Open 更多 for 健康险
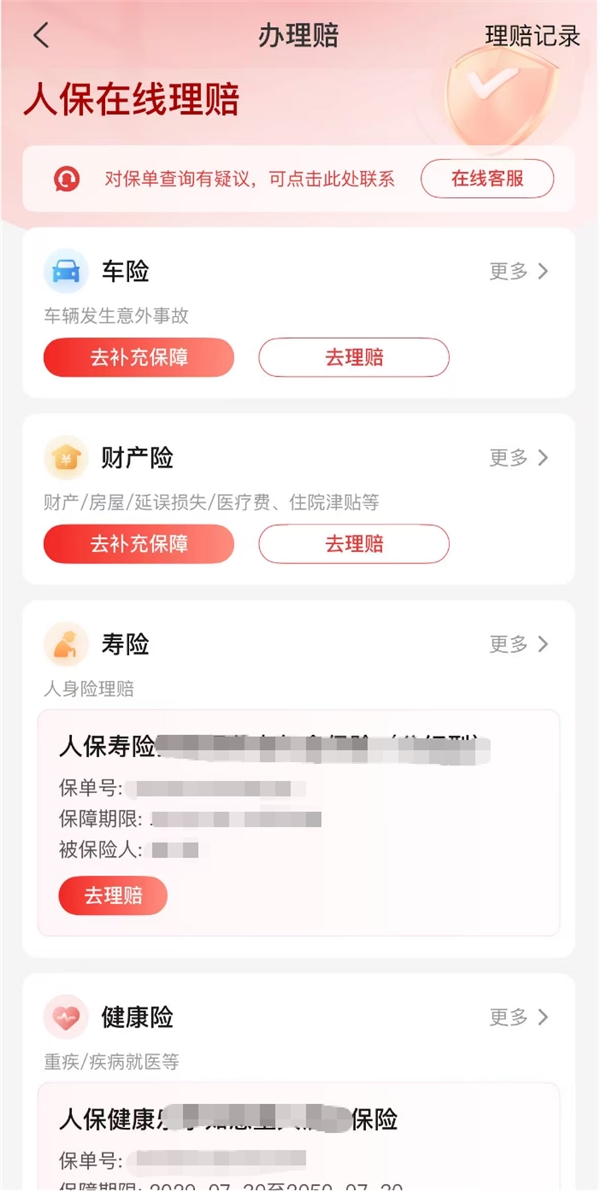This screenshot has height=1191, width=600. (518, 1017)
